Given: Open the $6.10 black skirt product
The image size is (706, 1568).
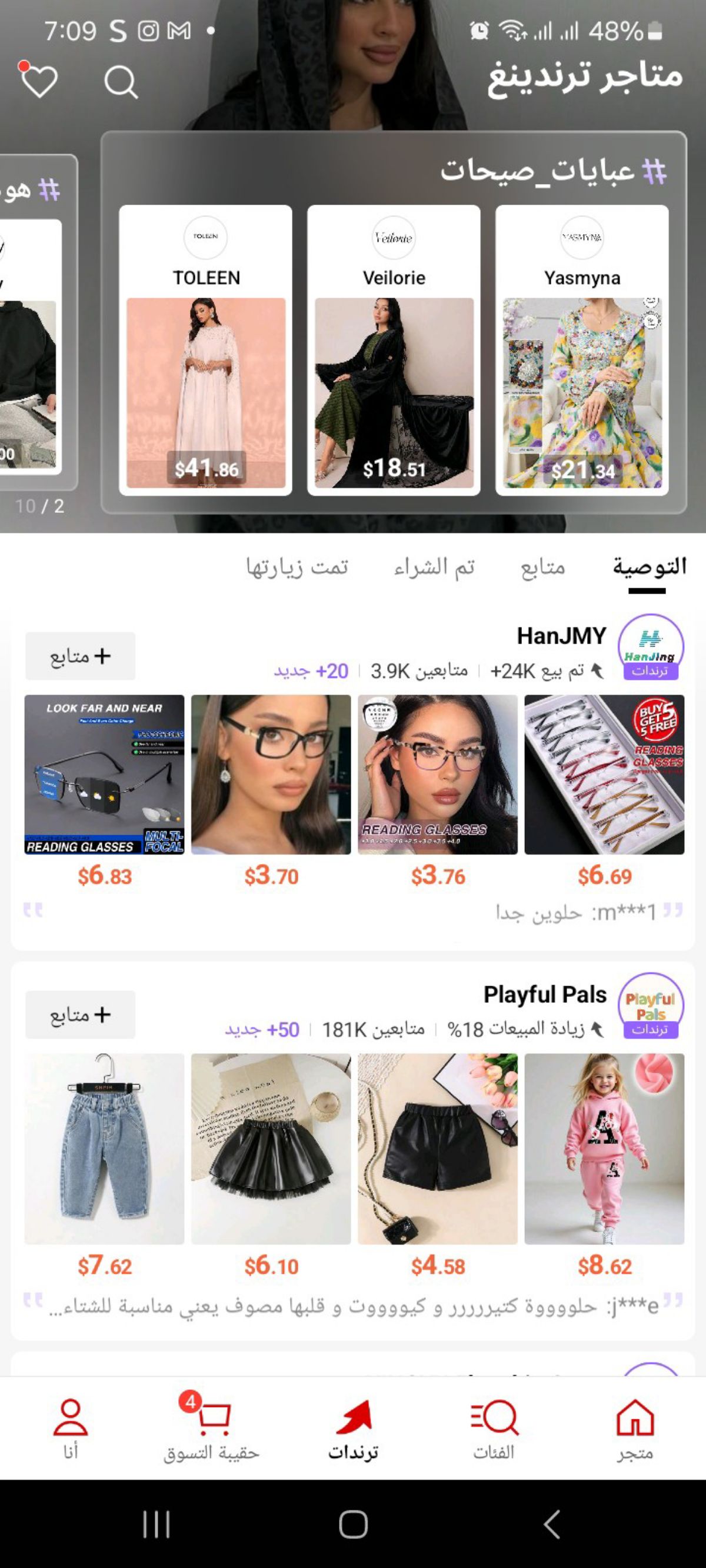Looking at the screenshot, I should (271, 1148).
